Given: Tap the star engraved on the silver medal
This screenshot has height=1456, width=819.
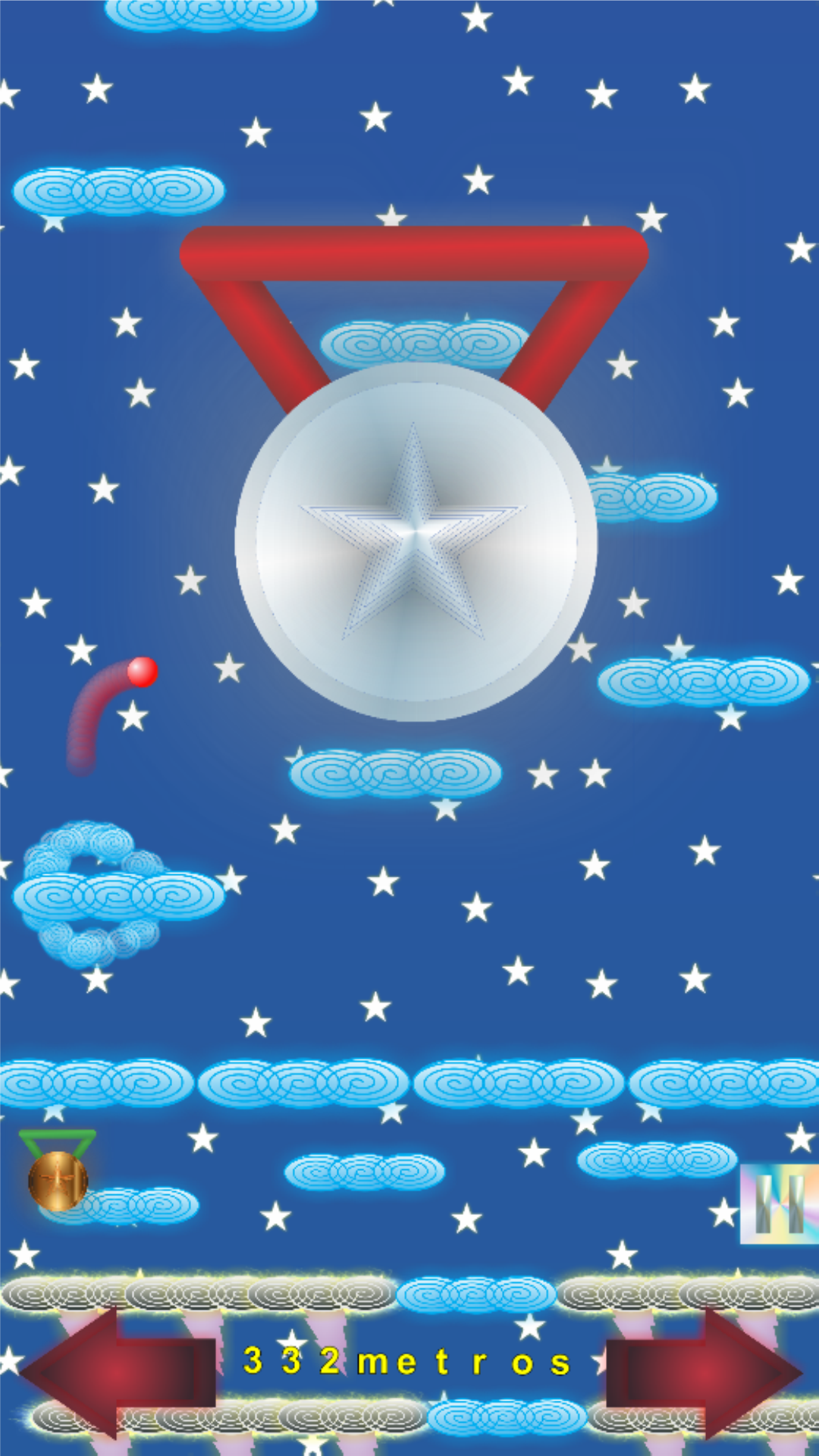Looking at the screenshot, I should [416, 531].
